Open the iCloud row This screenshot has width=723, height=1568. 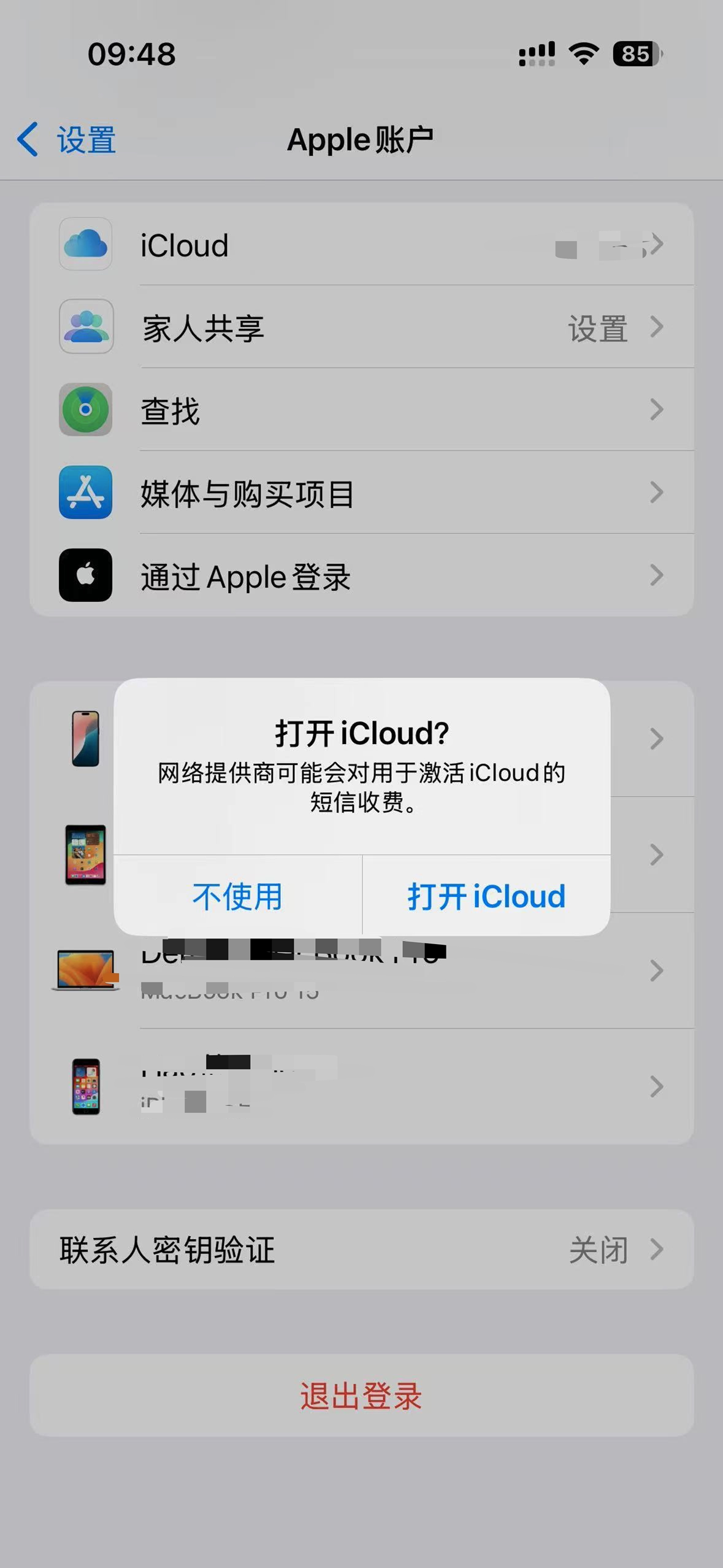point(362,245)
